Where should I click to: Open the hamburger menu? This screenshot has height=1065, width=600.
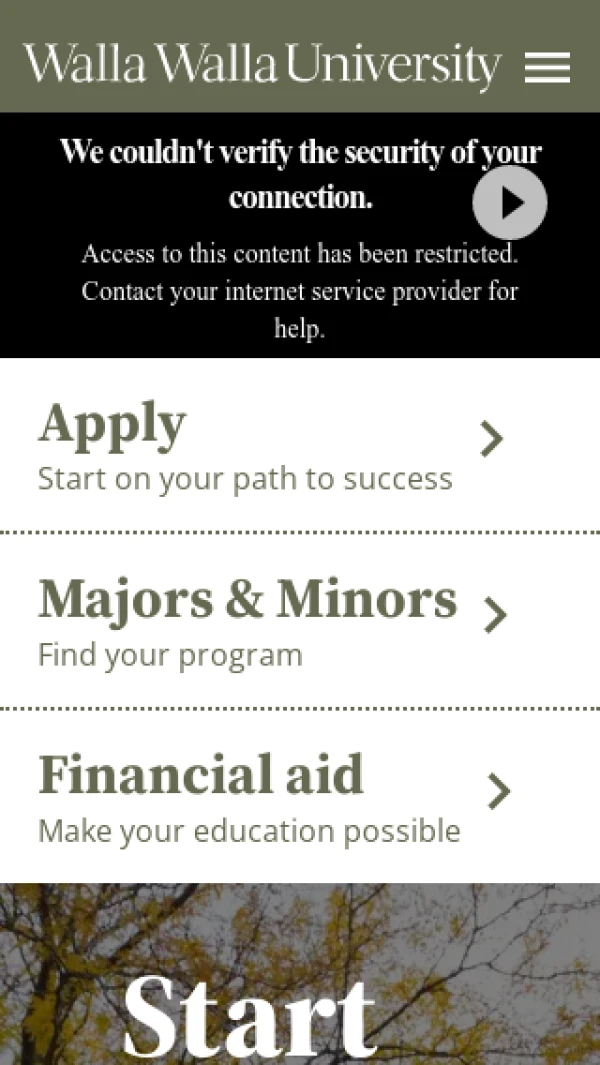click(547, 68)
